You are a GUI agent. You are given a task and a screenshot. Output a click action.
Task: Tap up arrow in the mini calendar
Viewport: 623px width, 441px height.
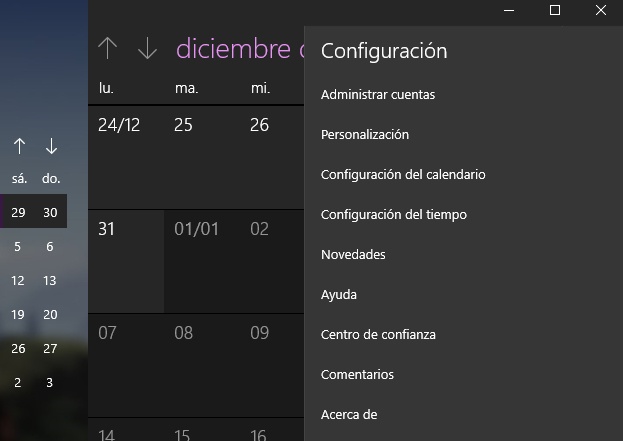(19, 146)
